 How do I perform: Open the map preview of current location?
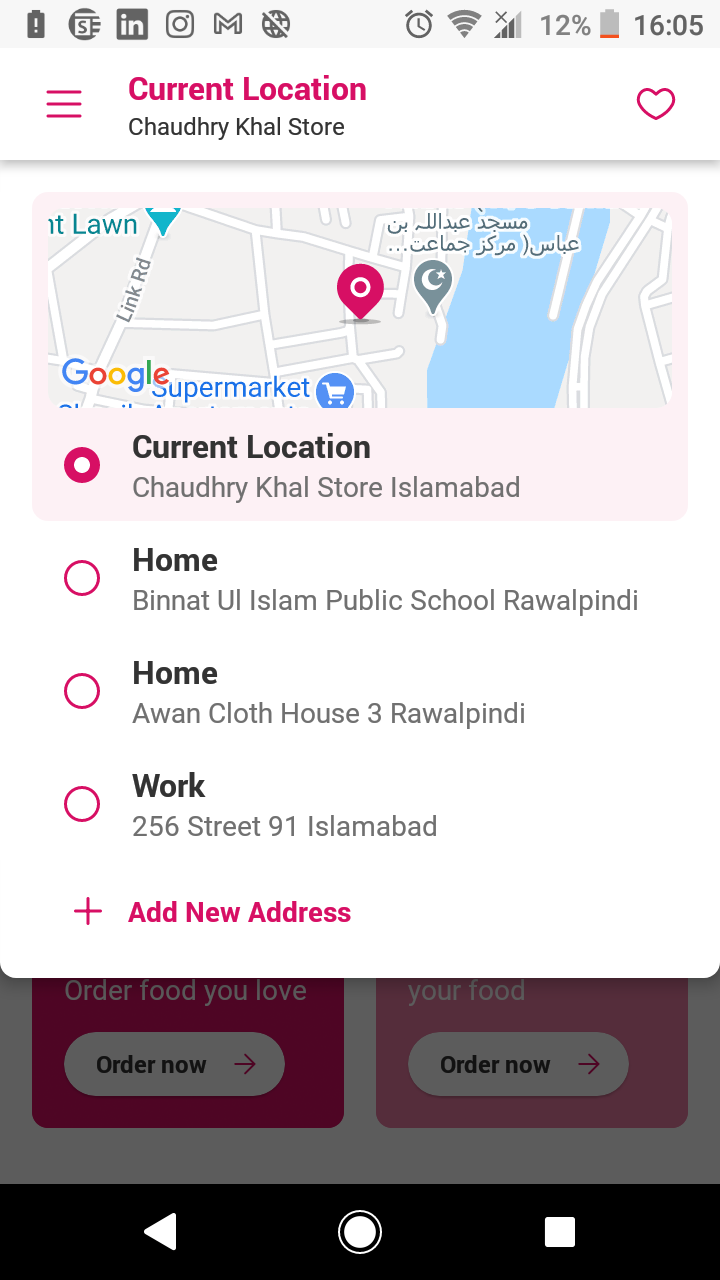[x=360, y=307]
